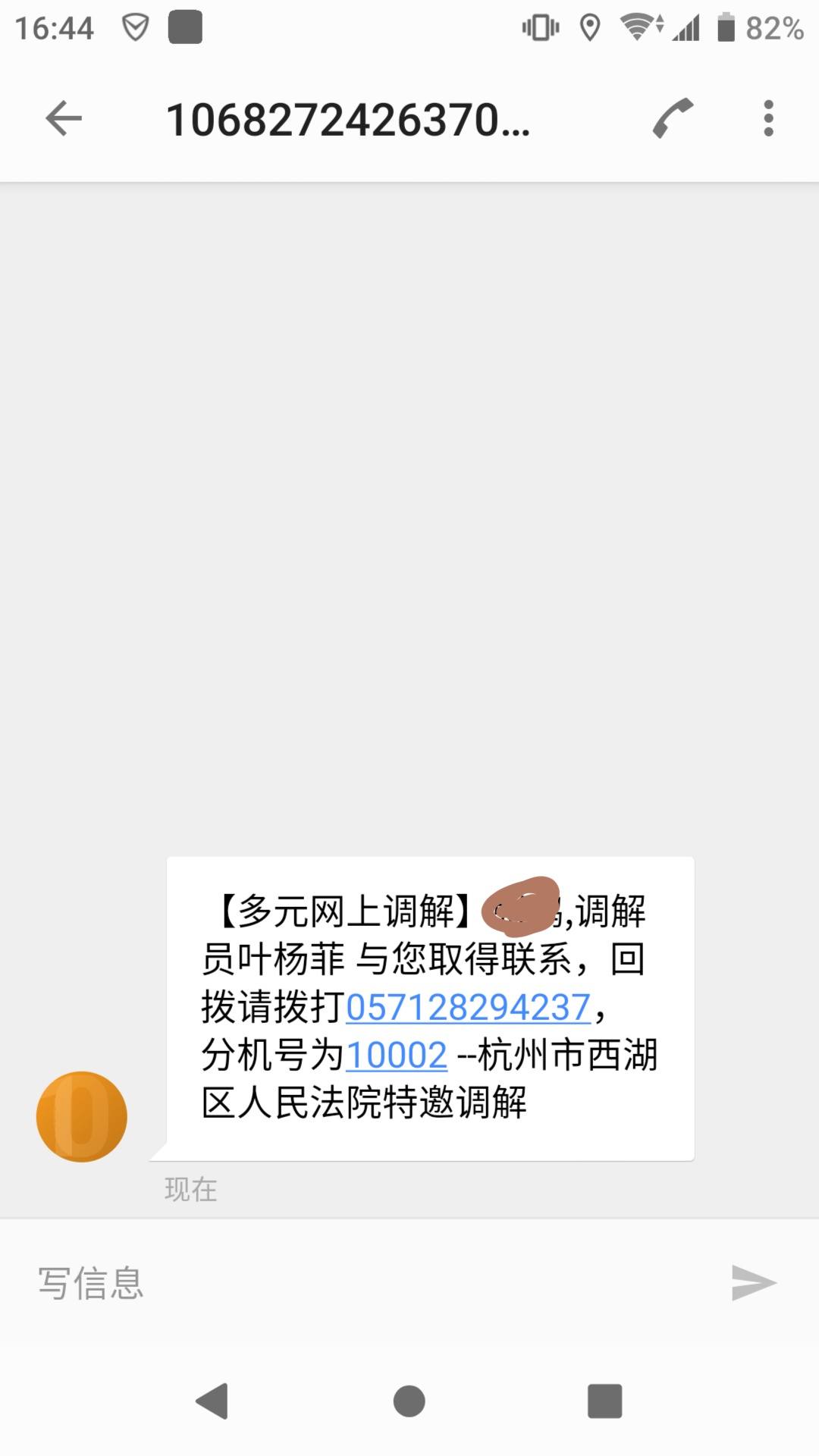
Task: Tap the home button in navigation bar
Action: (x=409, y=1401)
